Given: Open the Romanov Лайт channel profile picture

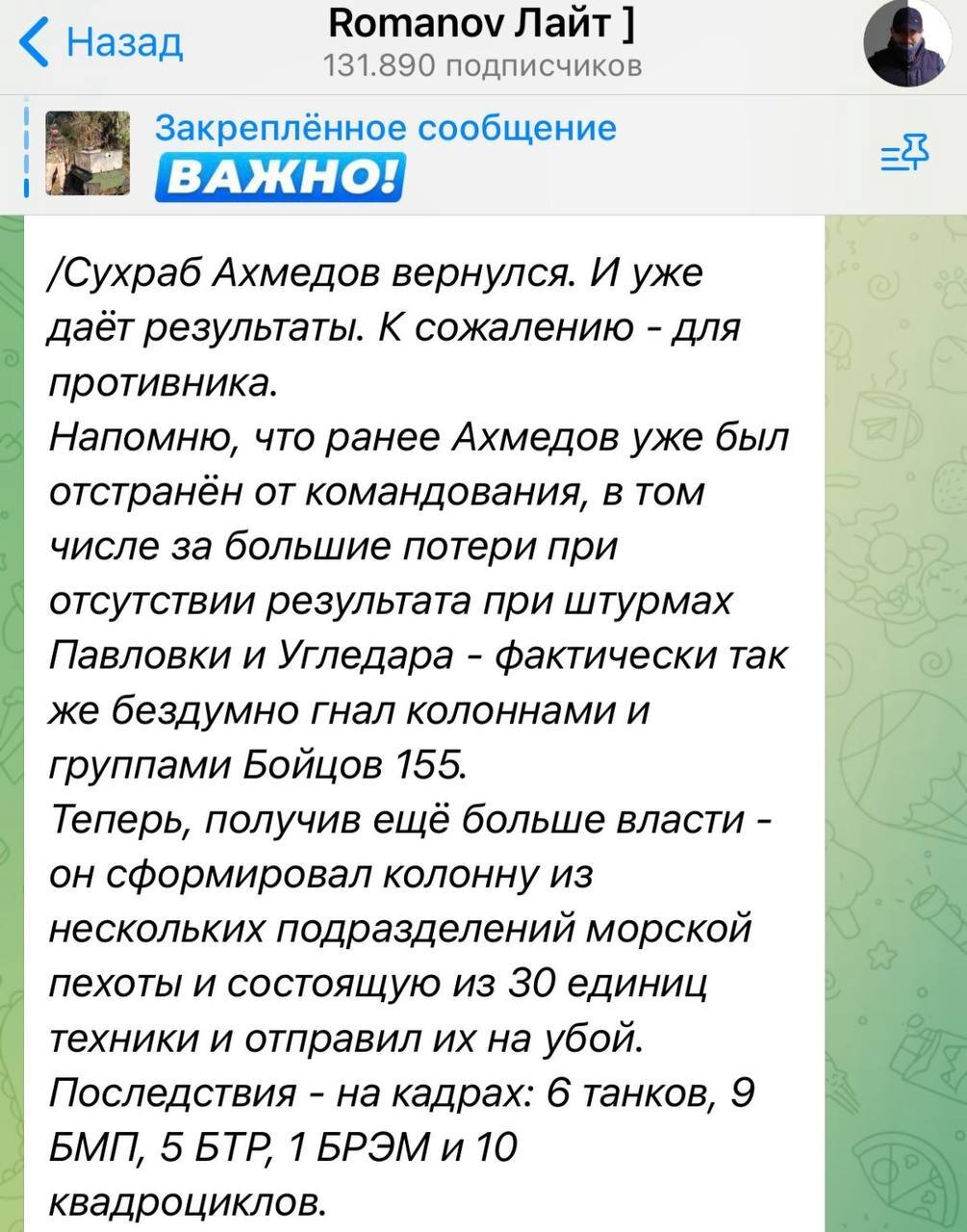Looking at the screenshot, I should pos(906,42).
